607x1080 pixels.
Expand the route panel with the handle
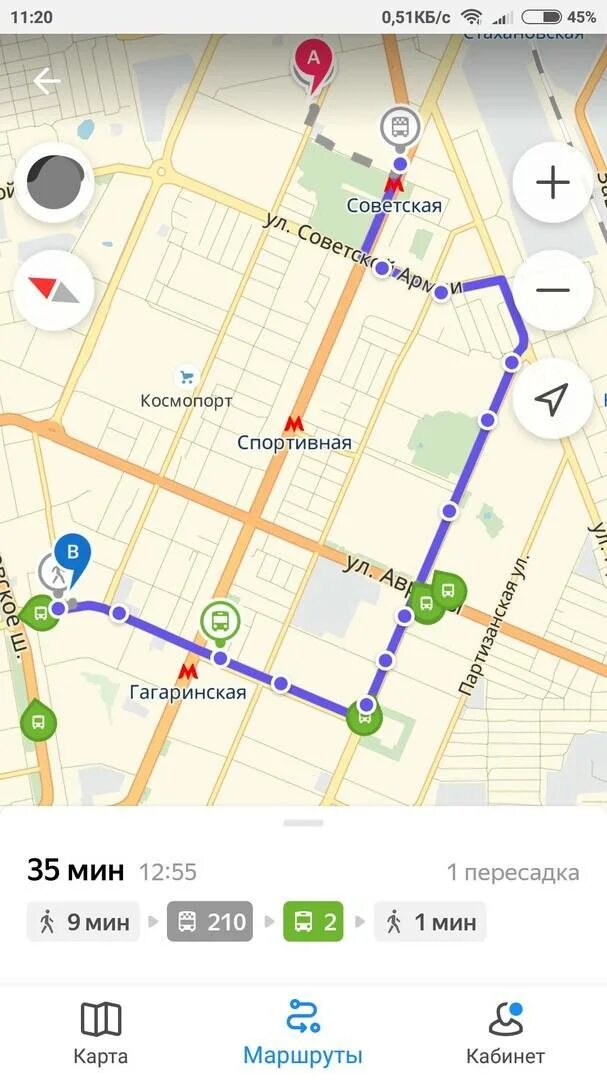(303, 823)
